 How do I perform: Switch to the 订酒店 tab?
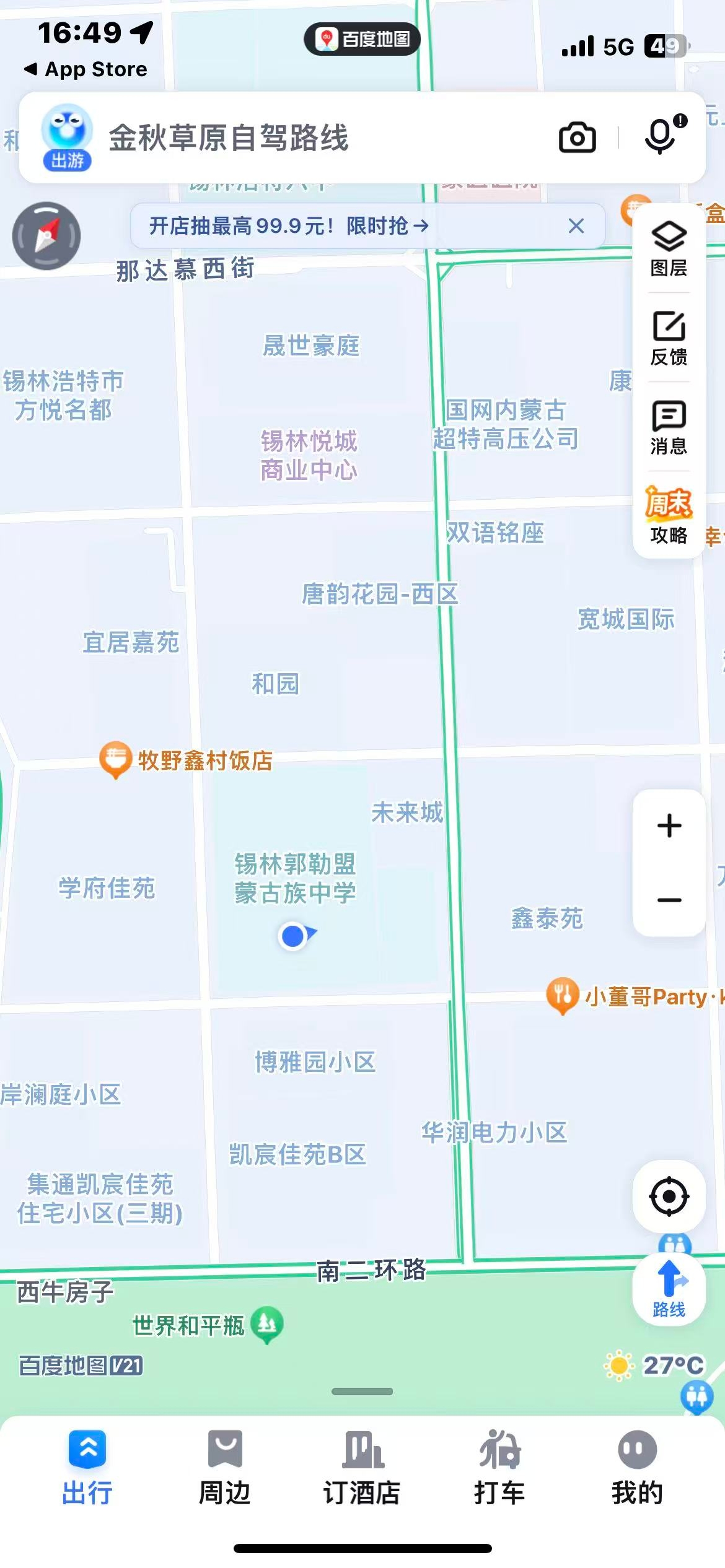pyautogui.click(x=362, y=1468)
